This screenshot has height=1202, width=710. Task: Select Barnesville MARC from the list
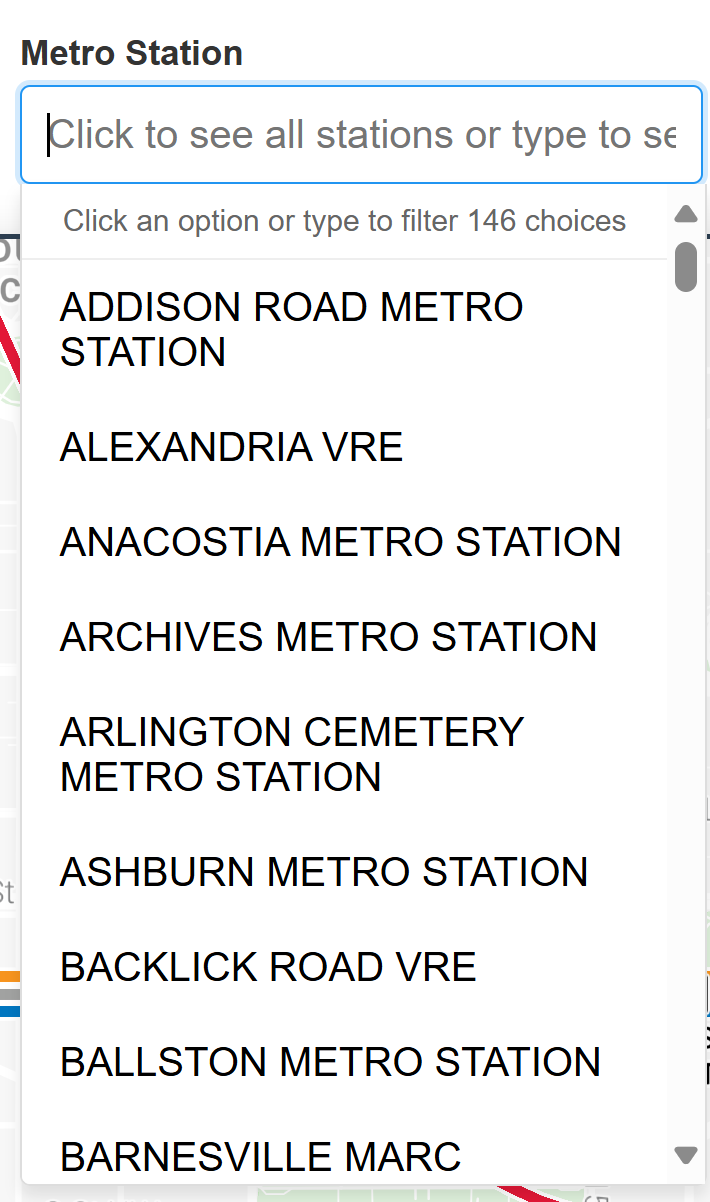point(260,1157)
